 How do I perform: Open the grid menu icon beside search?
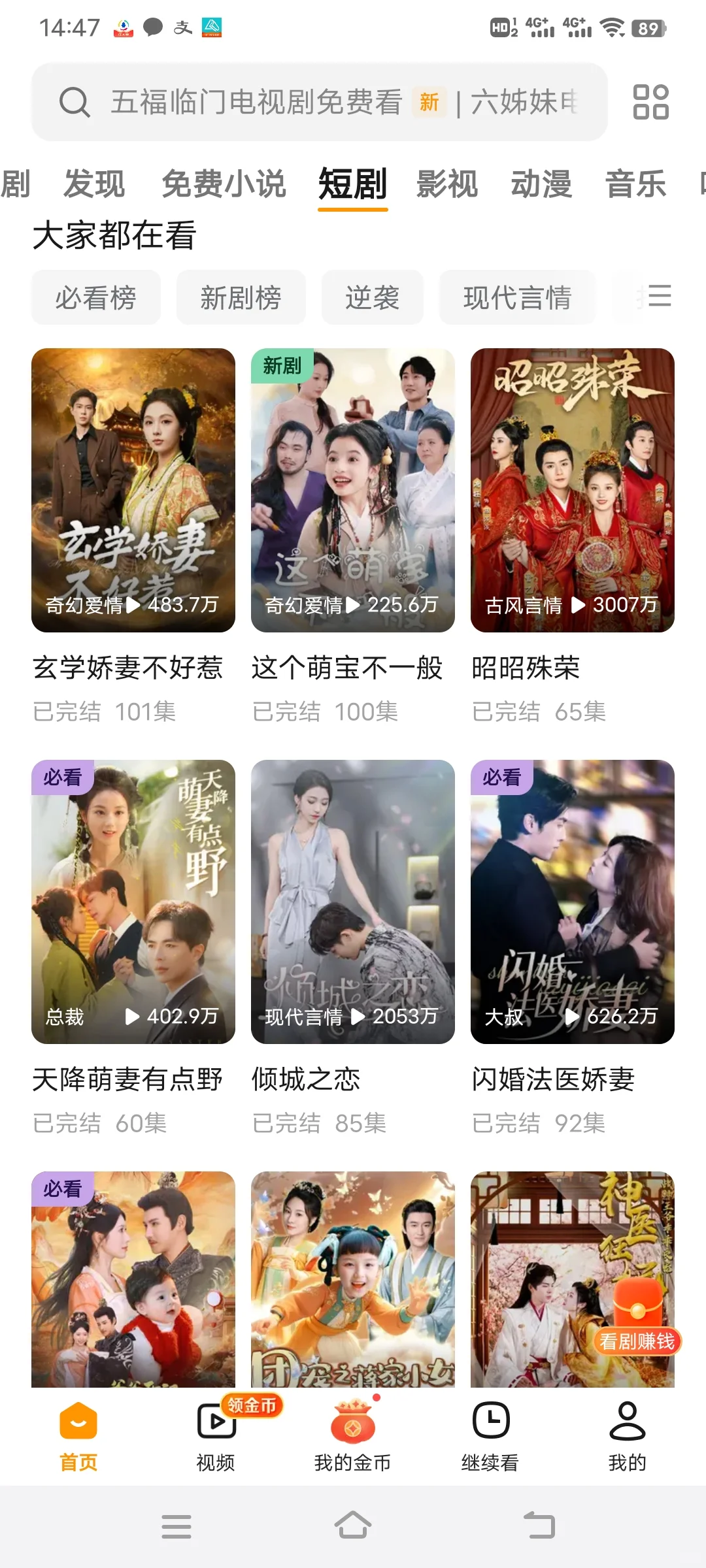pos(650,102)
